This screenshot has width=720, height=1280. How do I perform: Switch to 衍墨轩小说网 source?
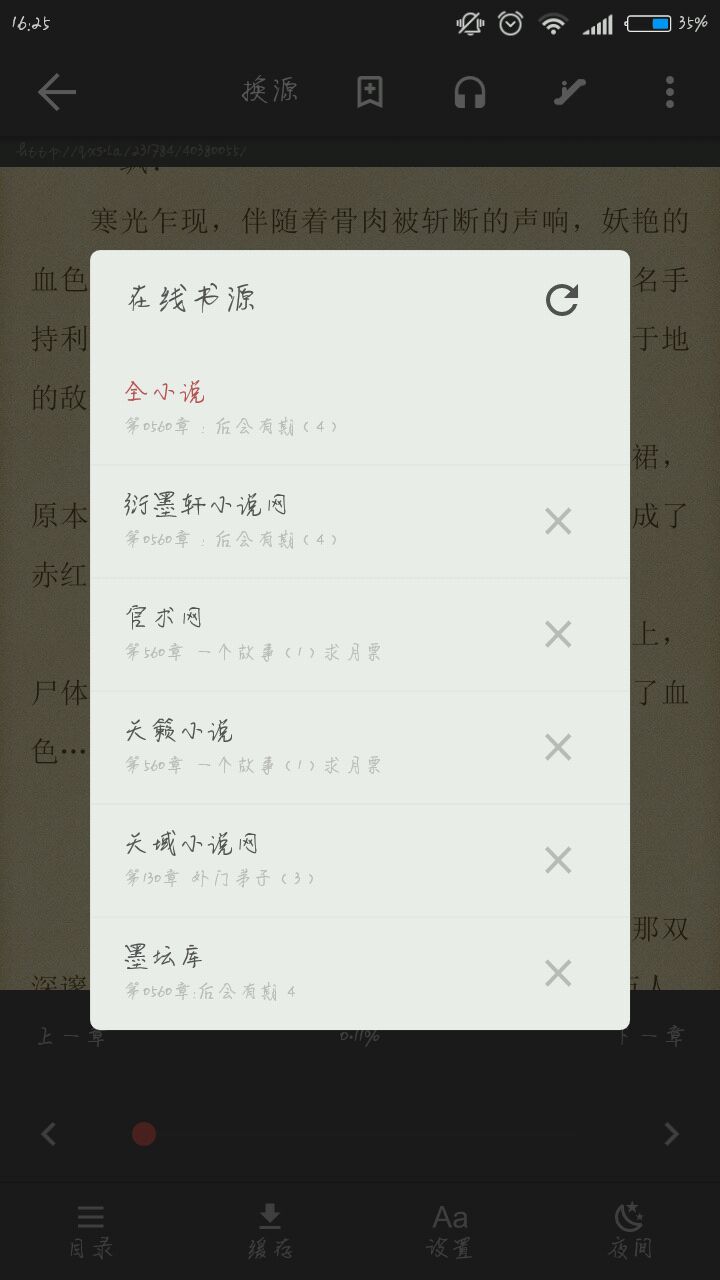(300, 521)
